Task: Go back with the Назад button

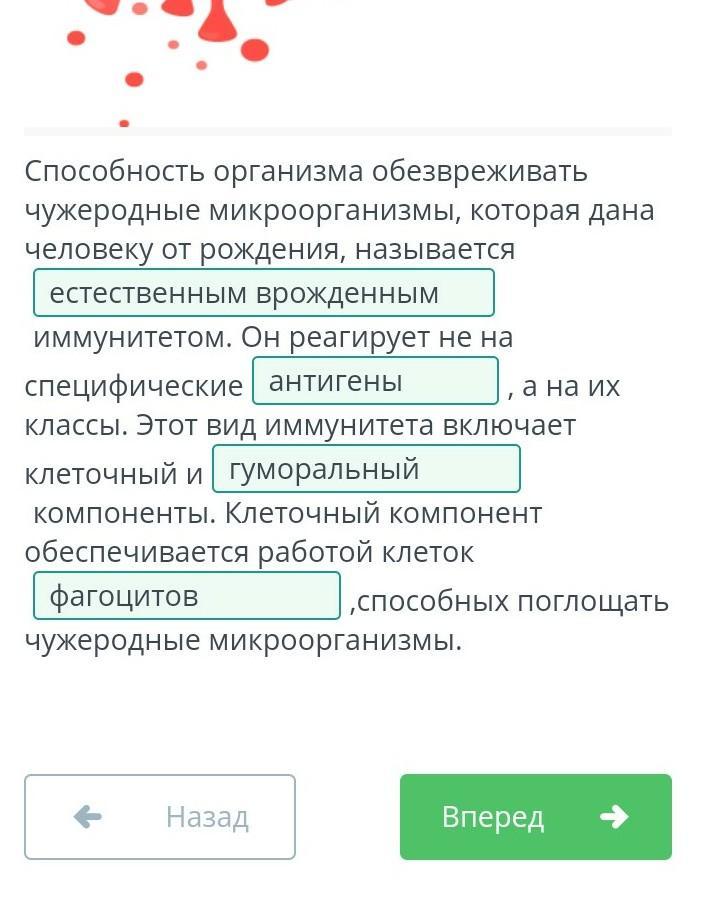Action: click(160, 817)
